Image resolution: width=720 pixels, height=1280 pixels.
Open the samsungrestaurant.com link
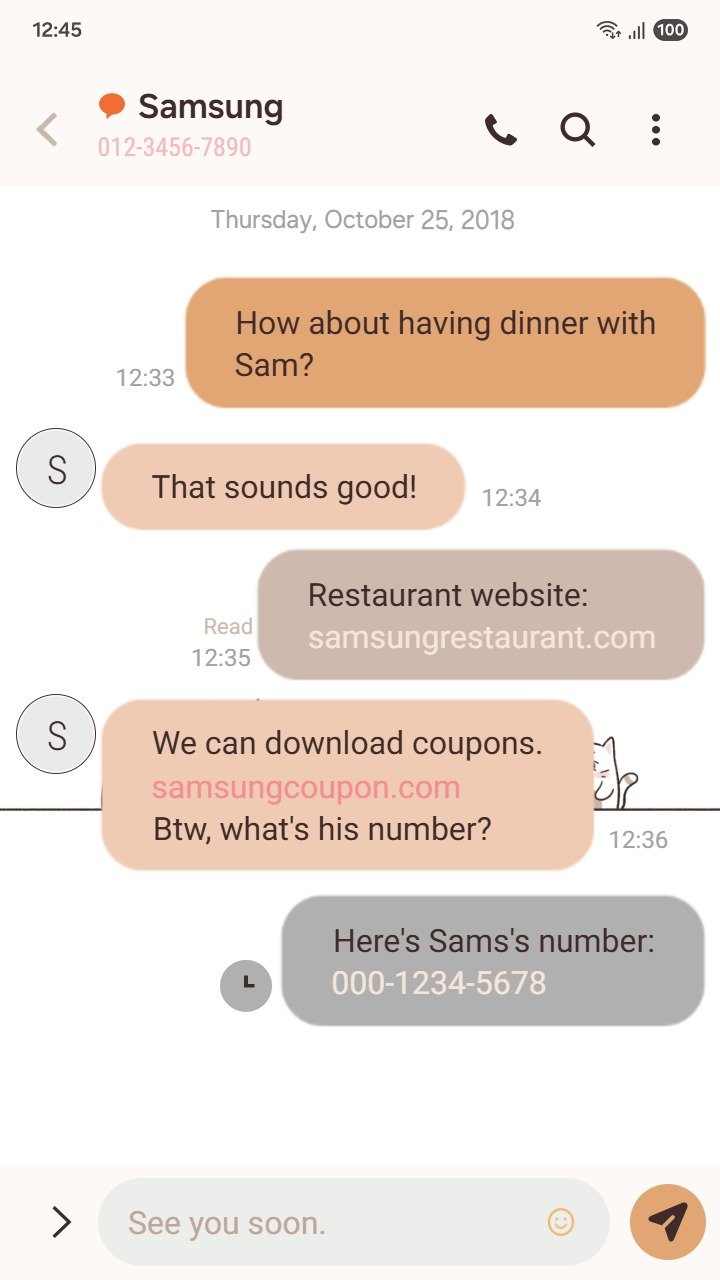pyautogui.click(x=481, y=638)
